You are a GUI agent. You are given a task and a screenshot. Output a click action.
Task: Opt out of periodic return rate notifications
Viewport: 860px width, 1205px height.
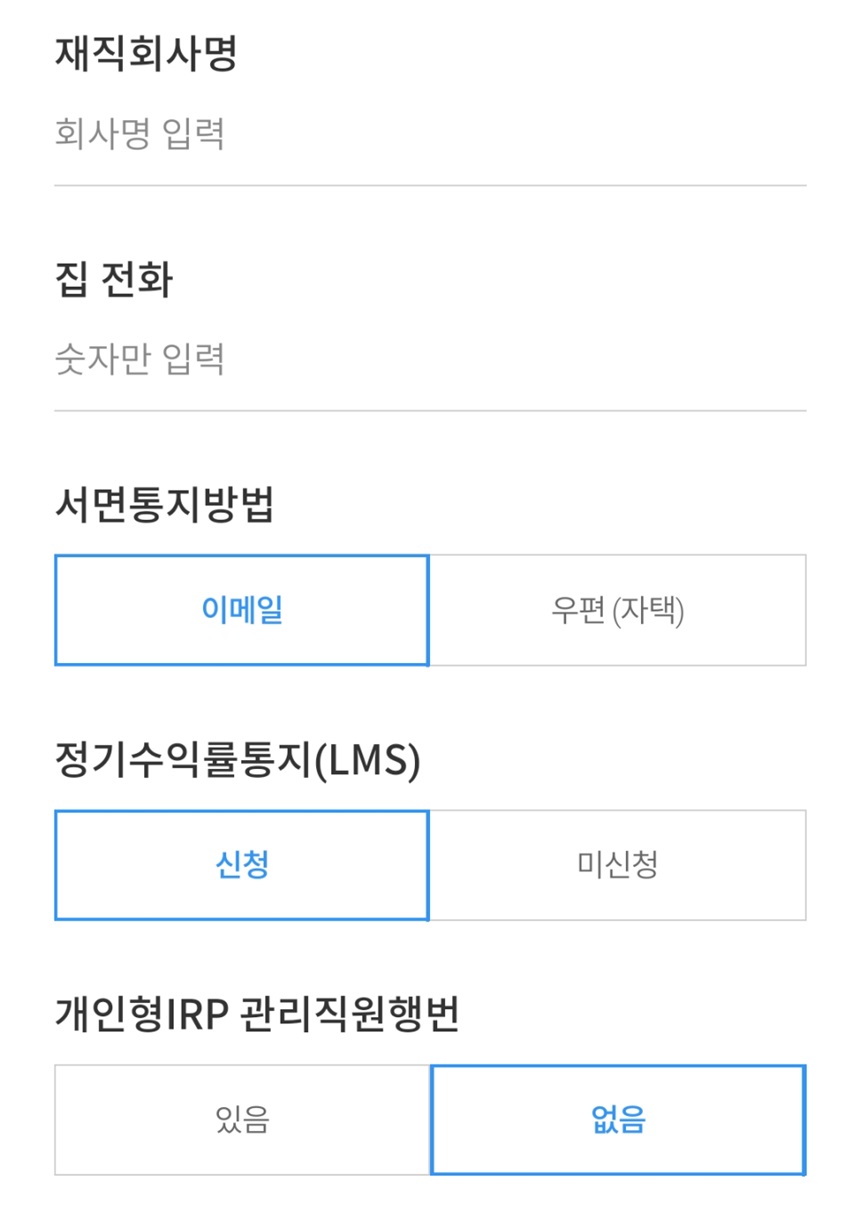[617, 864]
